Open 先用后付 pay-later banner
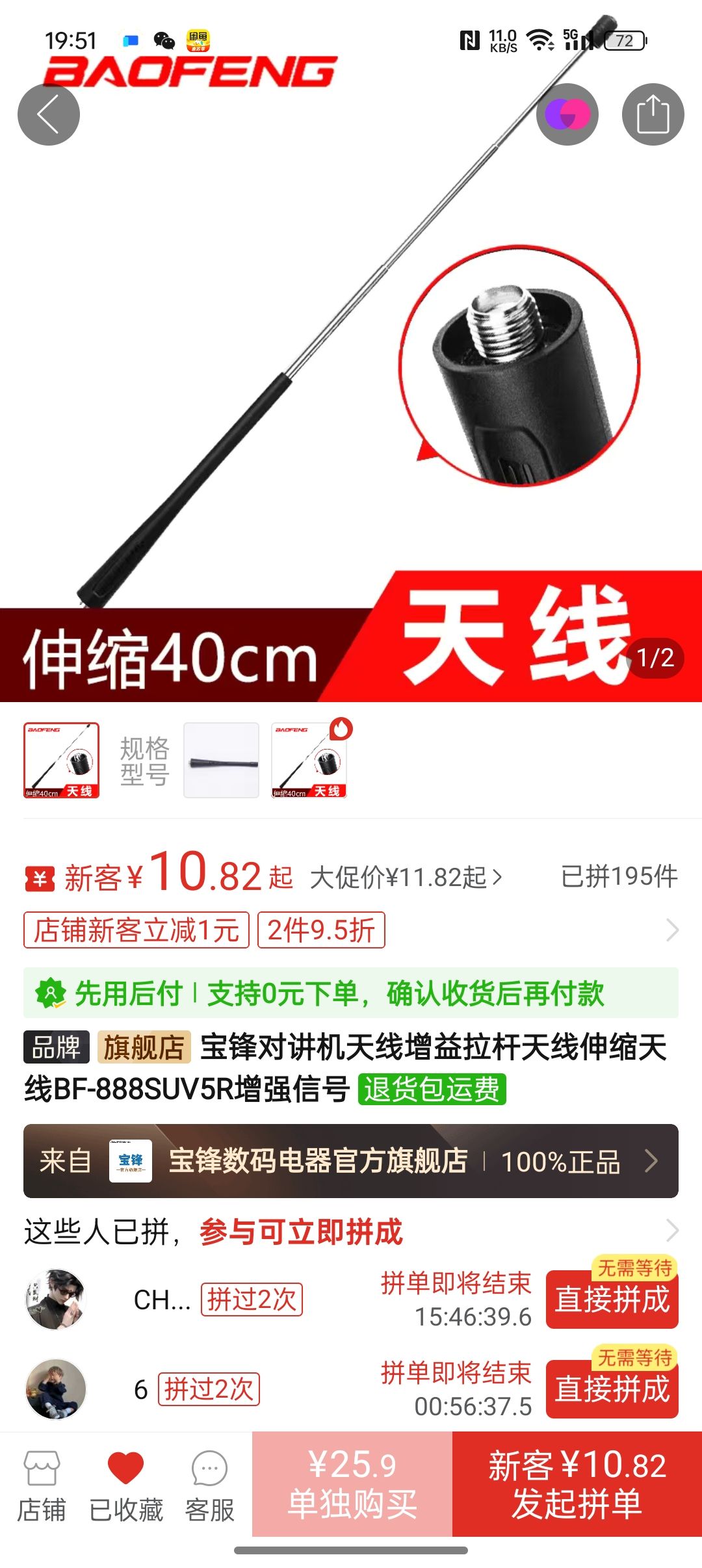 (351, 993)
